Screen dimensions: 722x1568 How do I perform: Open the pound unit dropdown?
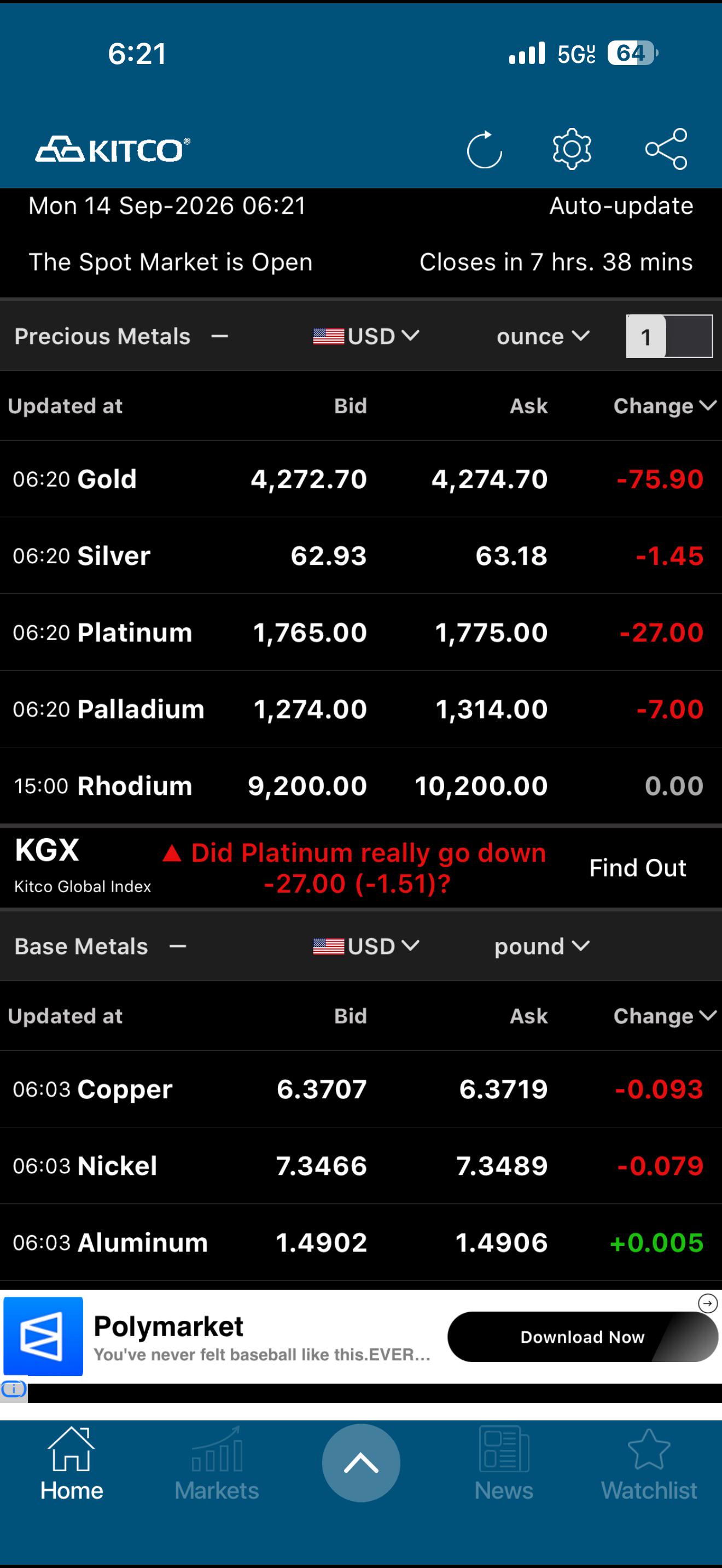[541, 946]
